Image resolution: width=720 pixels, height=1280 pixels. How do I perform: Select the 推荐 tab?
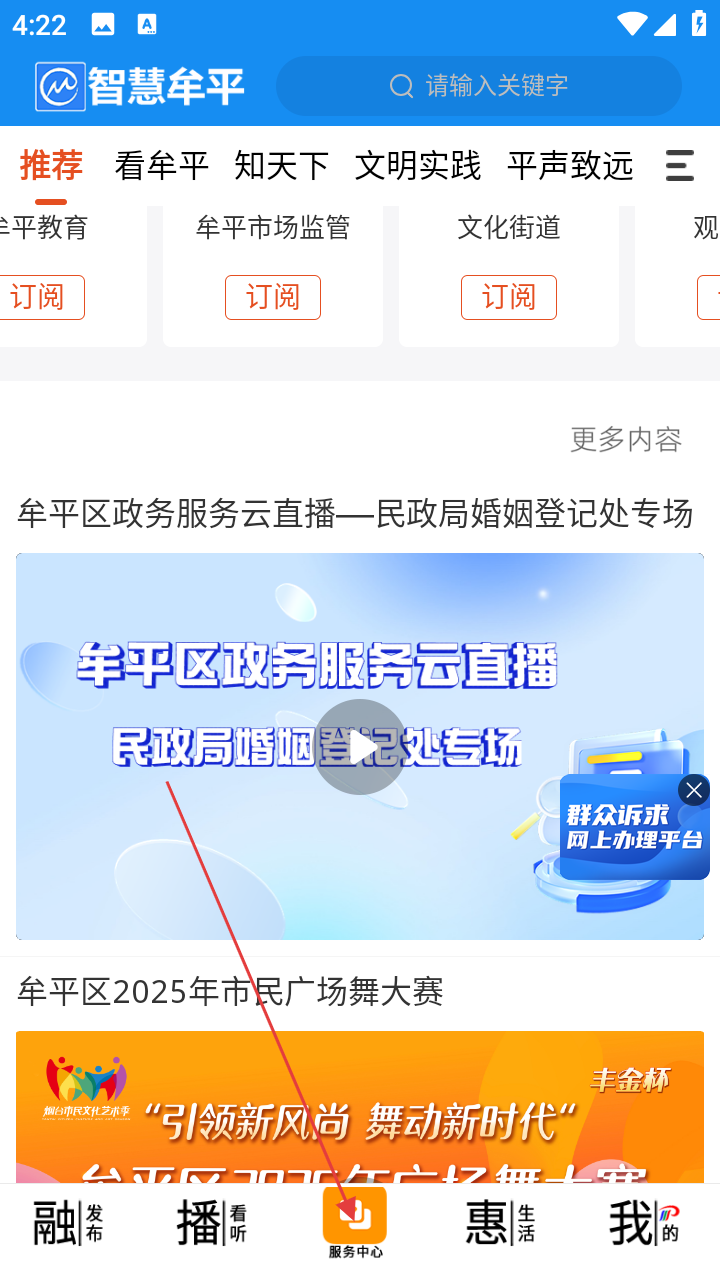51,165
